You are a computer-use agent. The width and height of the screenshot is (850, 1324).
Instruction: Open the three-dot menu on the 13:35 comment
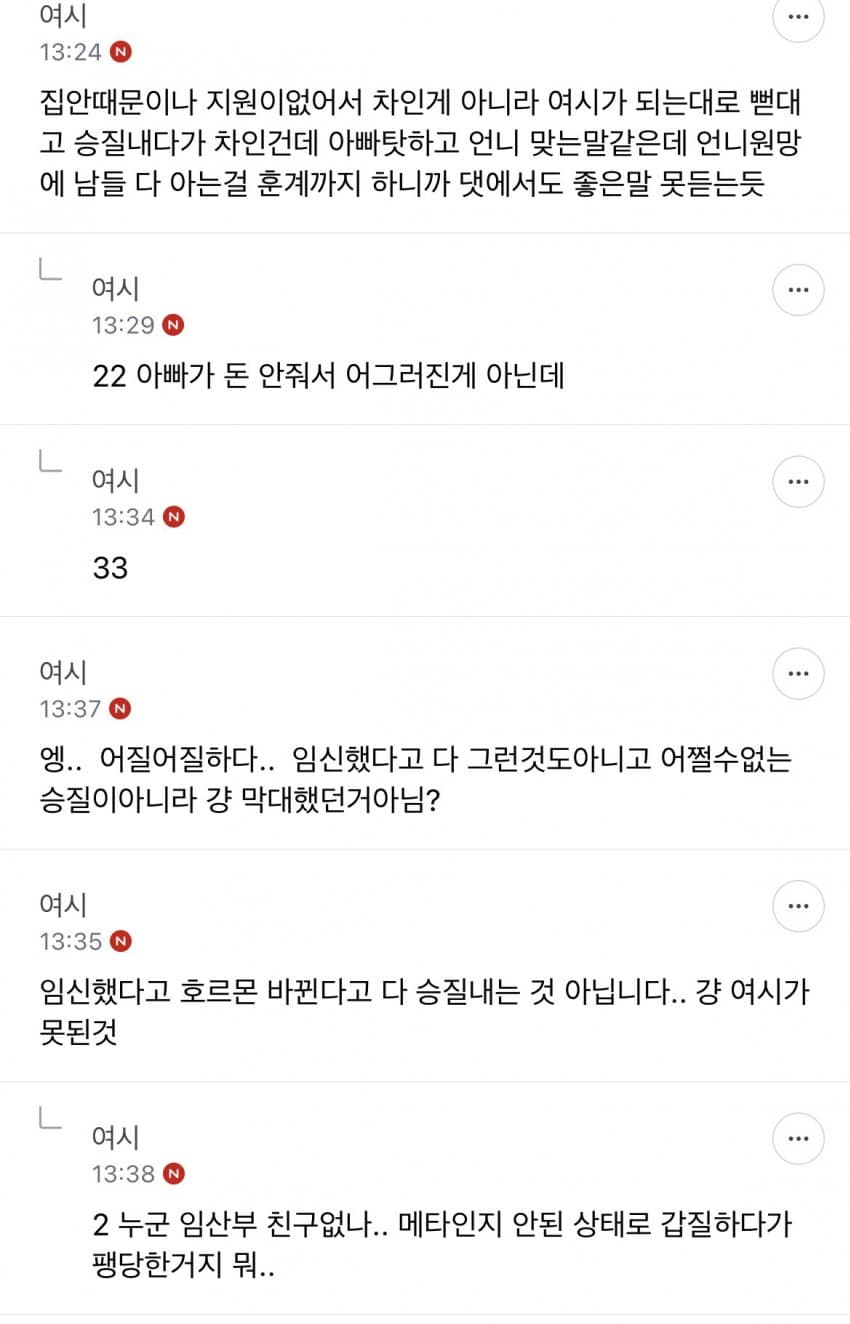[798, 906]
